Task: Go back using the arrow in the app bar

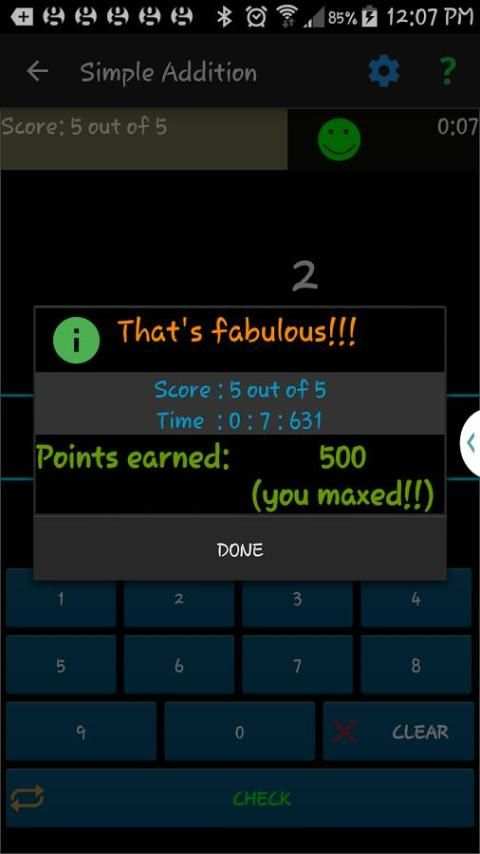Action: click(x=38, y=71)
